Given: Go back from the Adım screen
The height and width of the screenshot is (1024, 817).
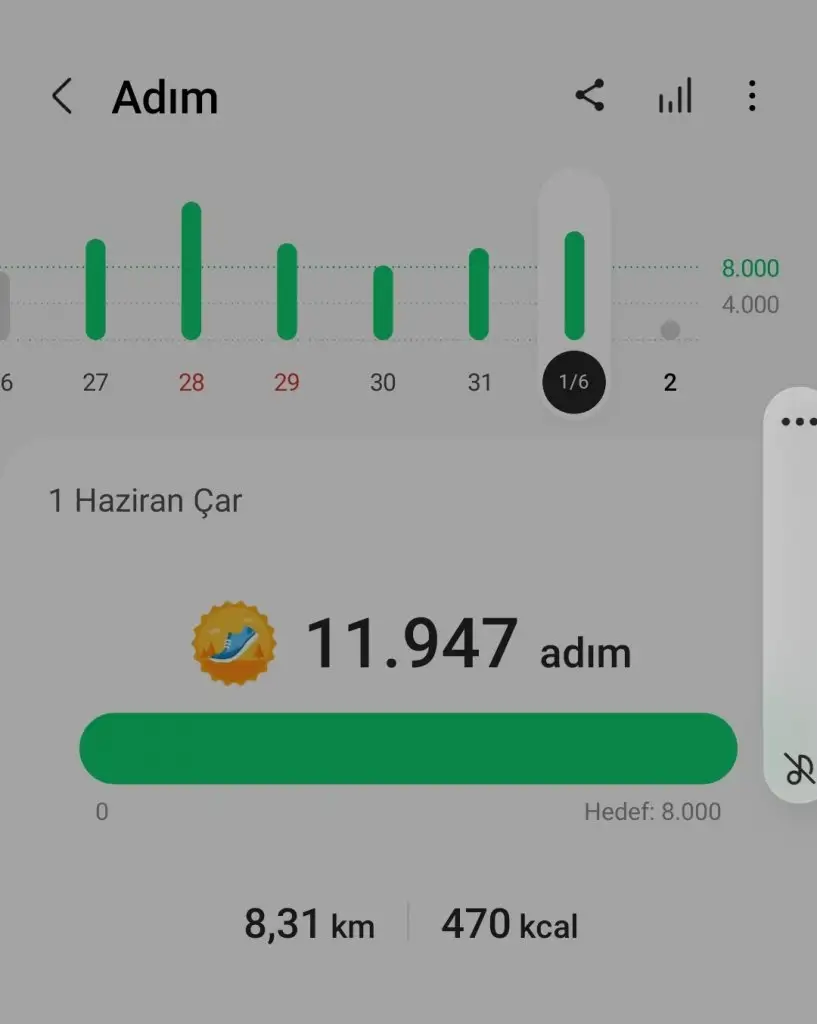Looking at the screenshot, I should (62, 97).
